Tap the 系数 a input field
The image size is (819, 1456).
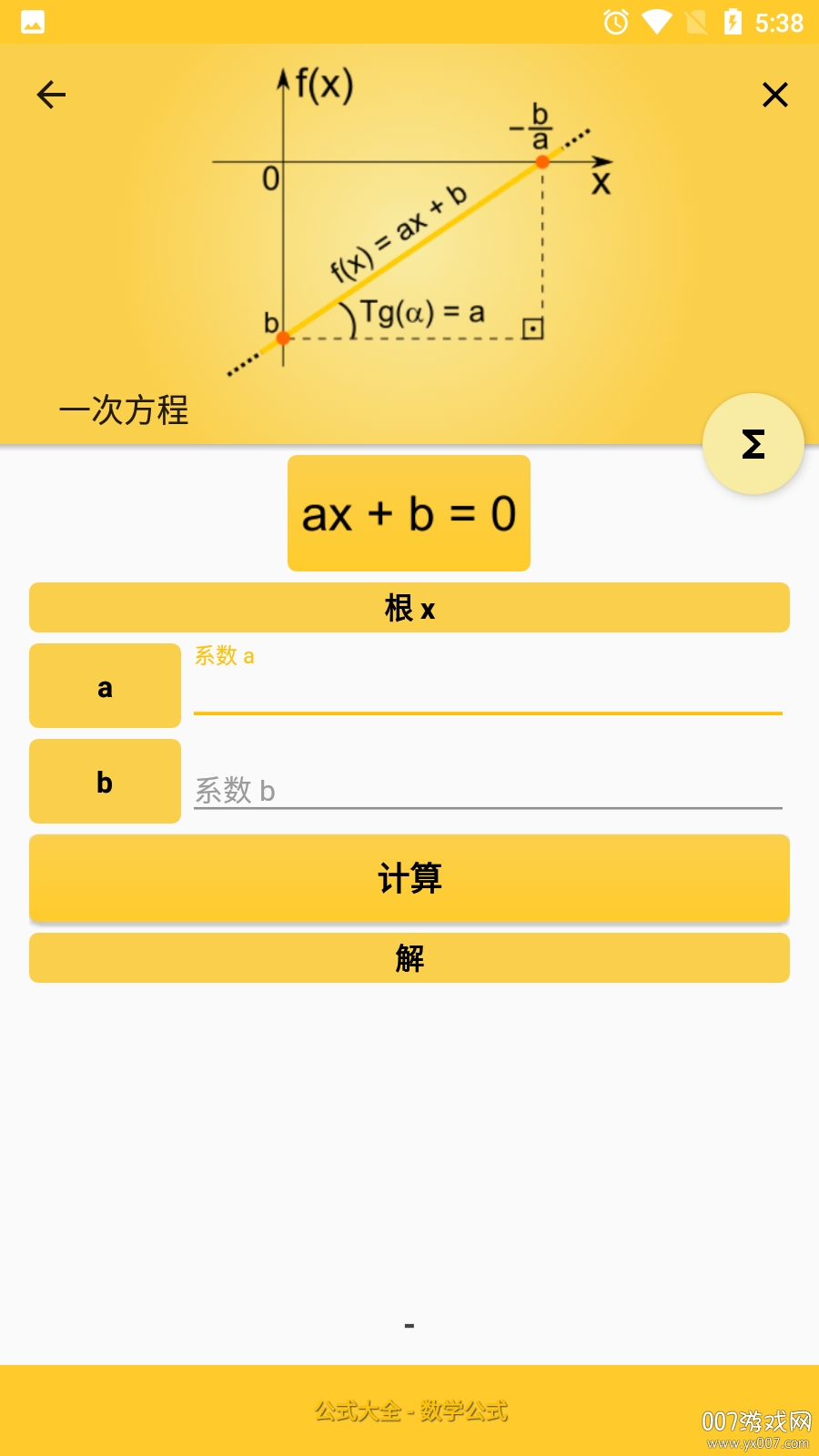tap(487, 692)
